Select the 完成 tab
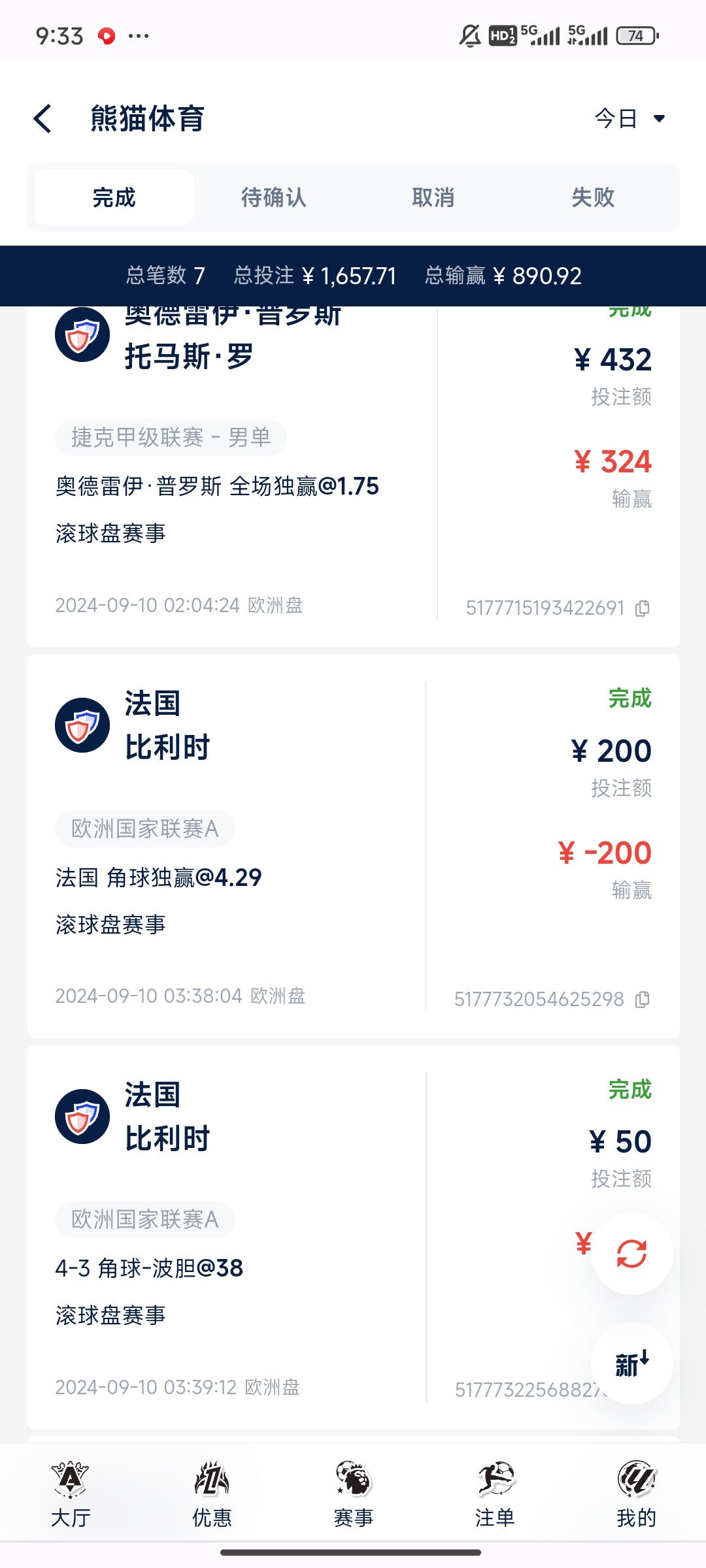Image resolution: width=706 pixels, height=1568 pixels. click(x=114, y=197)
